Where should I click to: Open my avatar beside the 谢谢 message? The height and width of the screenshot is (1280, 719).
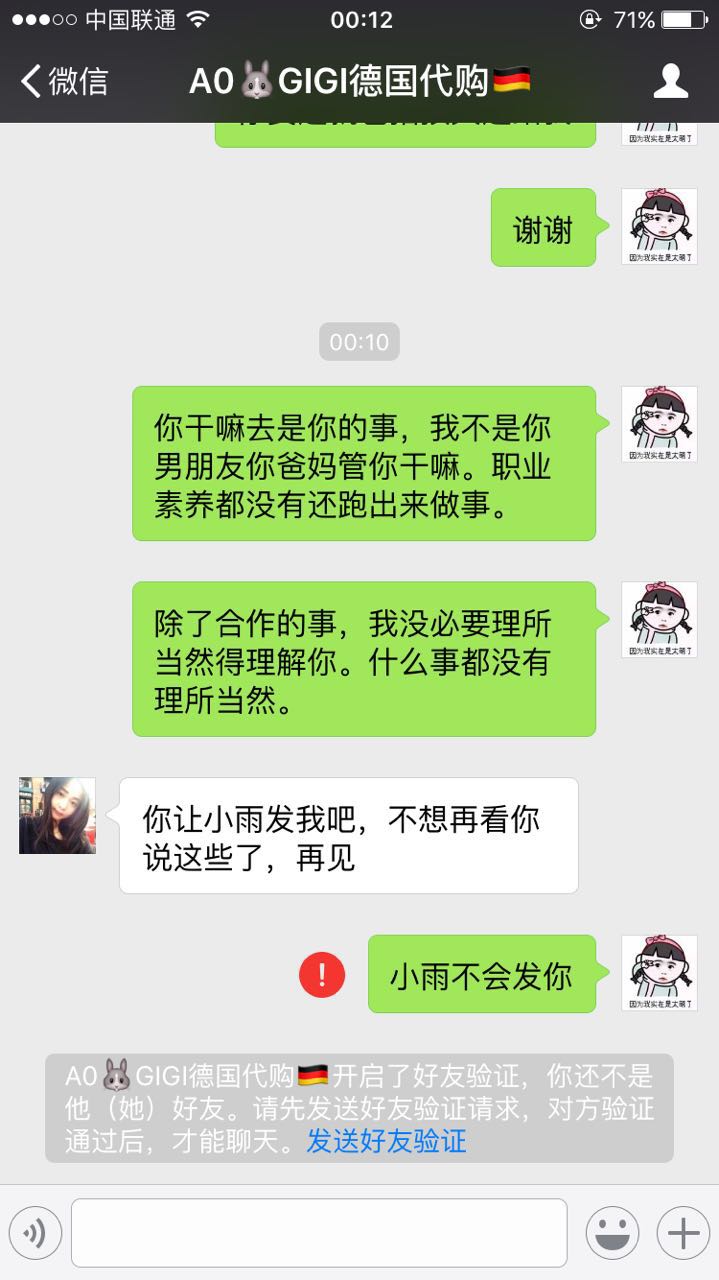point(659,227)
